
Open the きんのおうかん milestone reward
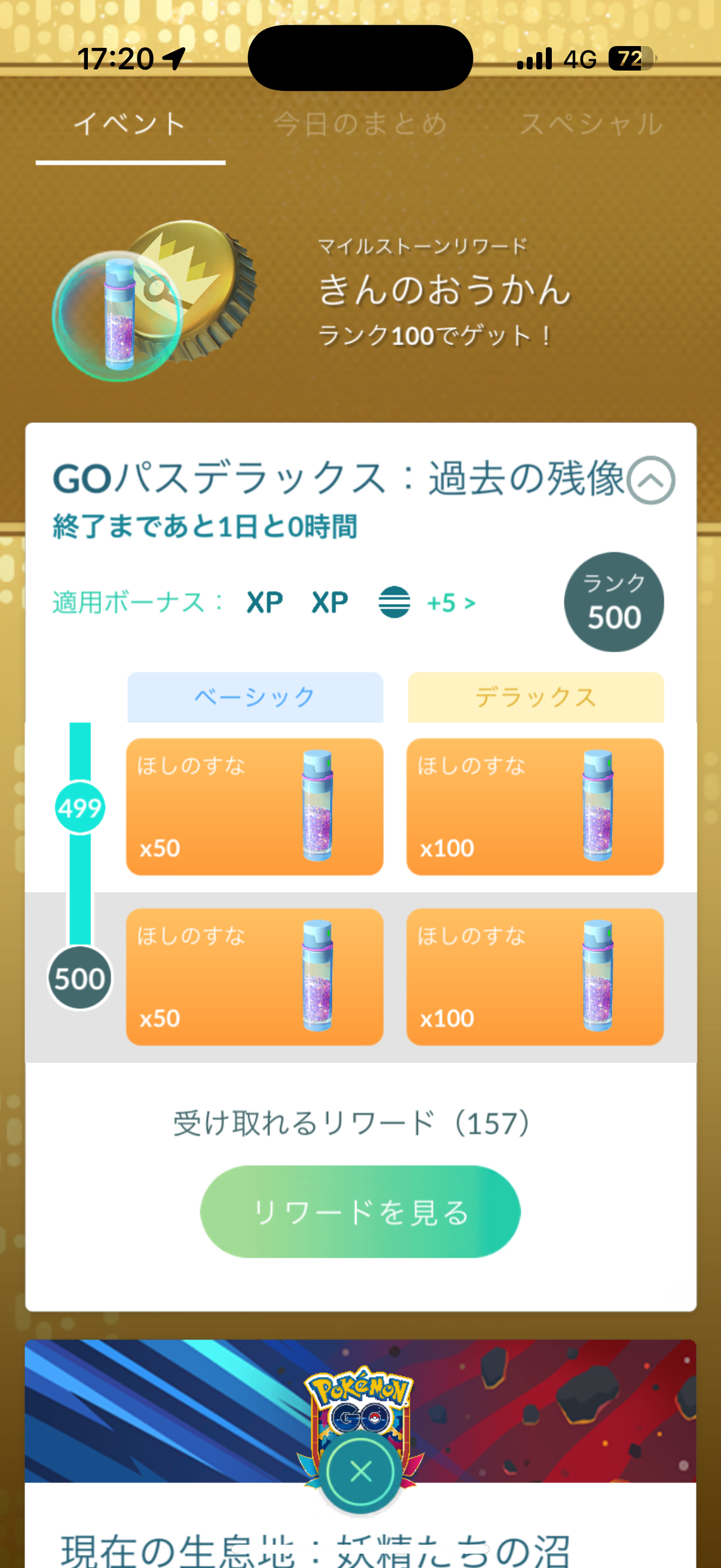tap(155, 301)
